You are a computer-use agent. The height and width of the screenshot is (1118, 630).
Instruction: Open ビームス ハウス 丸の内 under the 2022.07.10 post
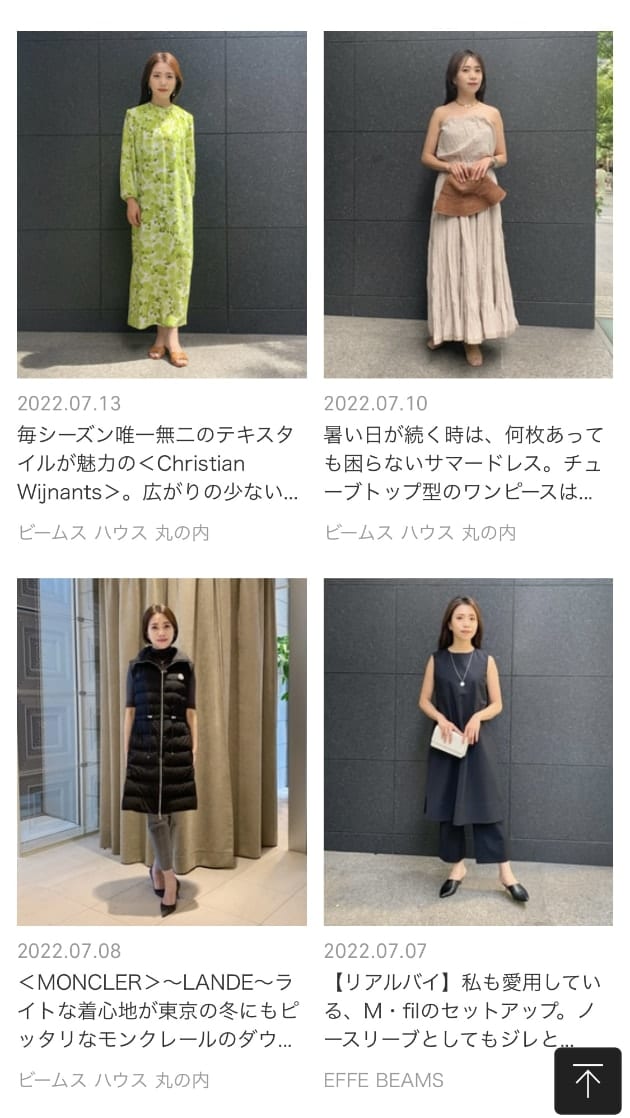click(x=420, y=533)
